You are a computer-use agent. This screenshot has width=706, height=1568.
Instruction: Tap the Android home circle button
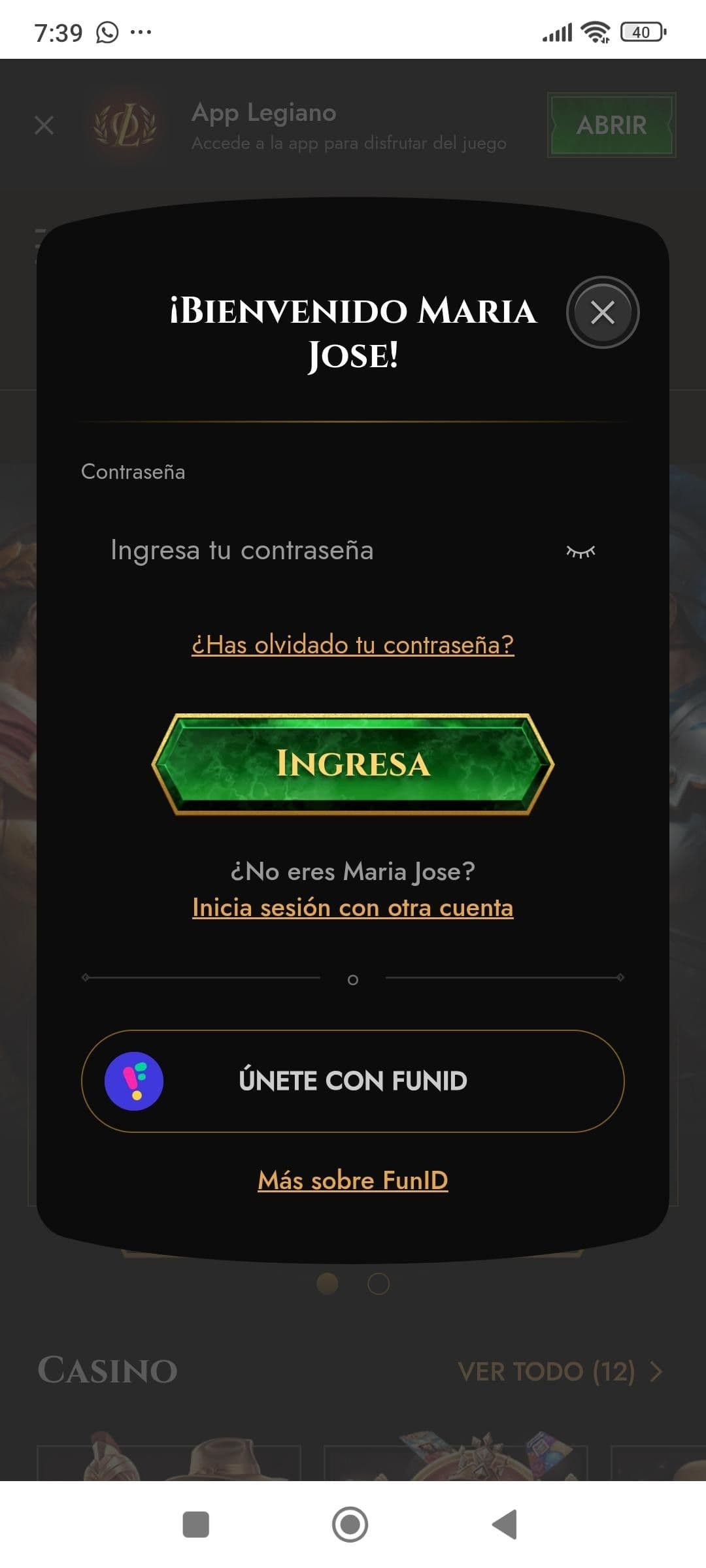[352, 1526]
